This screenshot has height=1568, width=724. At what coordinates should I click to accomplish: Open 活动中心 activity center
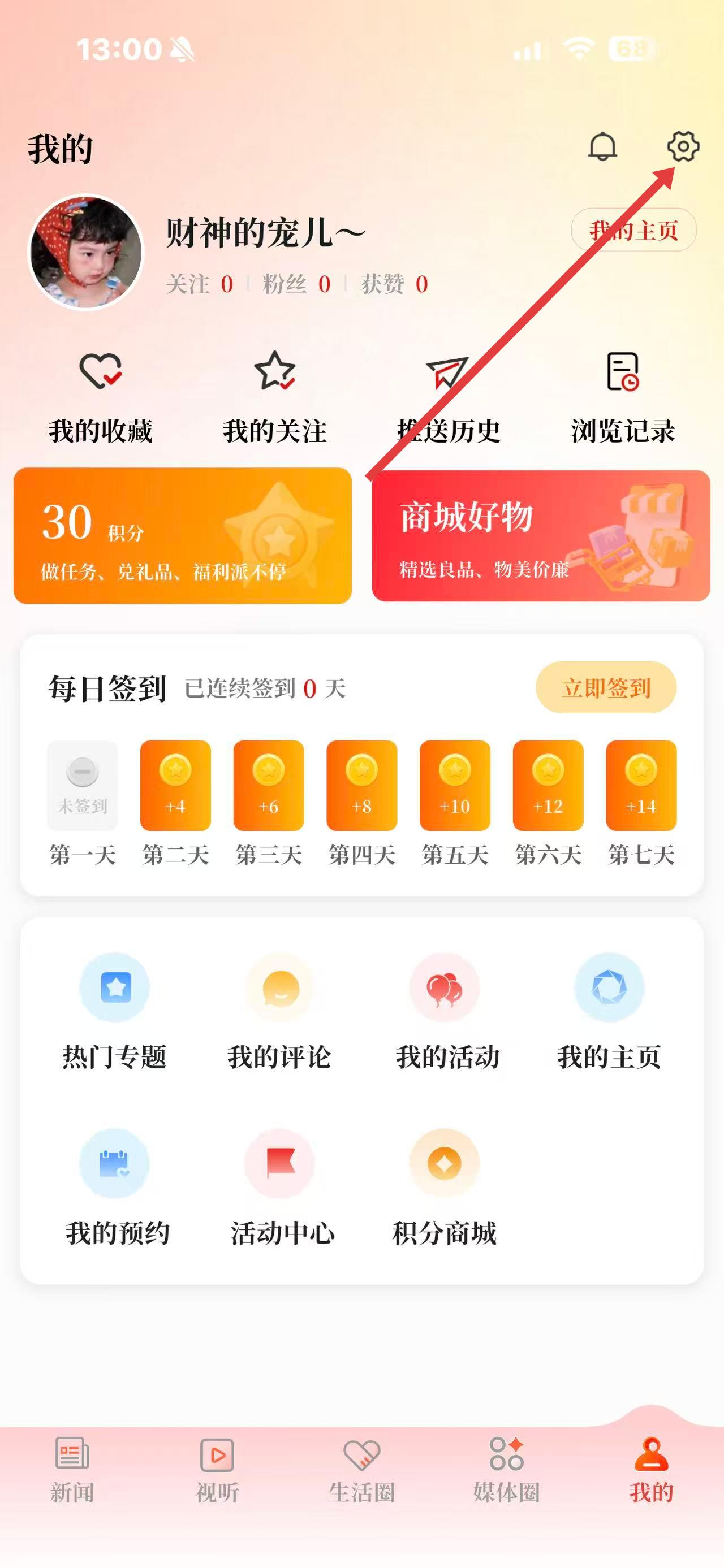coord(281,1188)
